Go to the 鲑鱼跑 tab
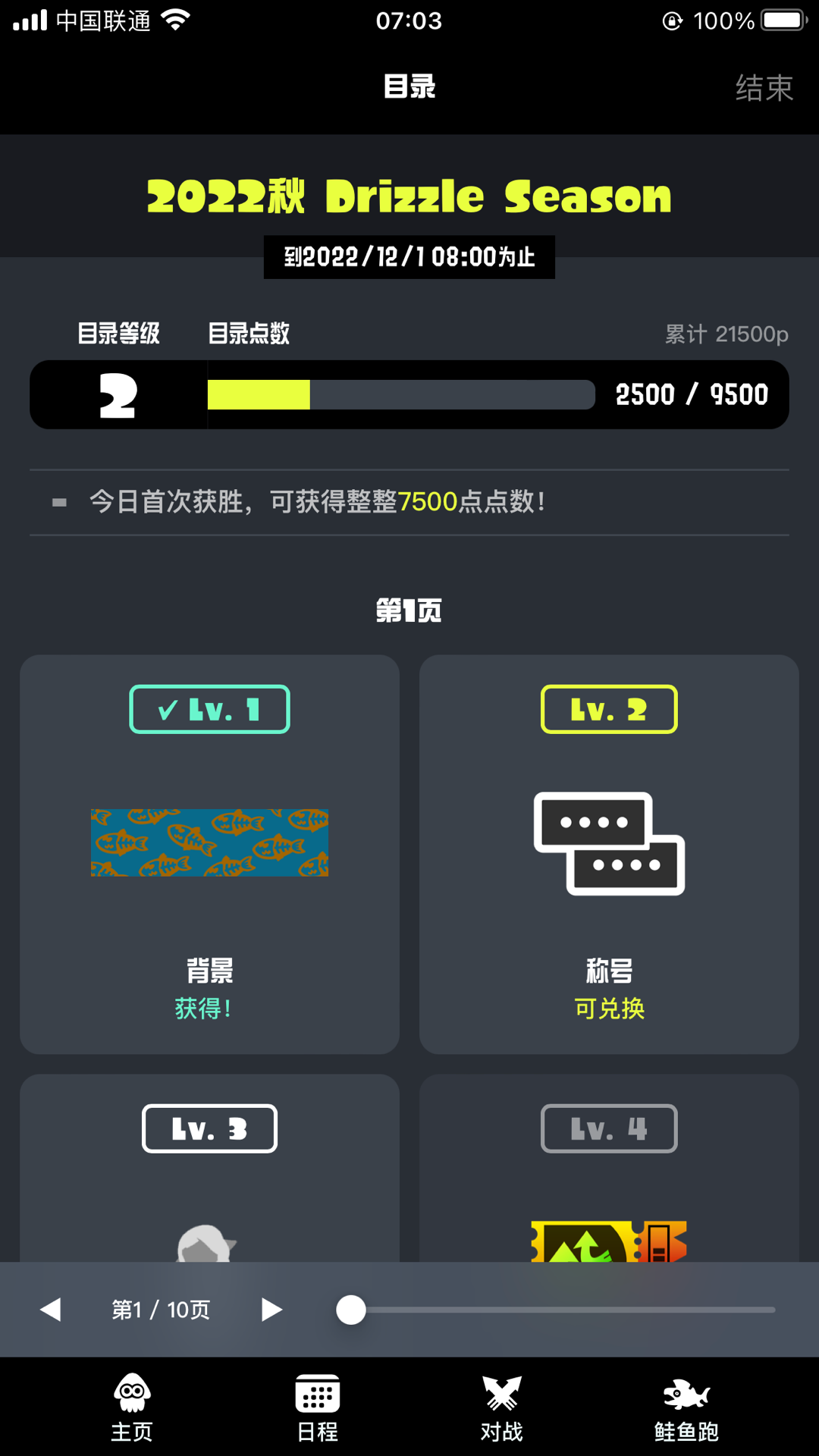819x1456 pixels. 686,1407
